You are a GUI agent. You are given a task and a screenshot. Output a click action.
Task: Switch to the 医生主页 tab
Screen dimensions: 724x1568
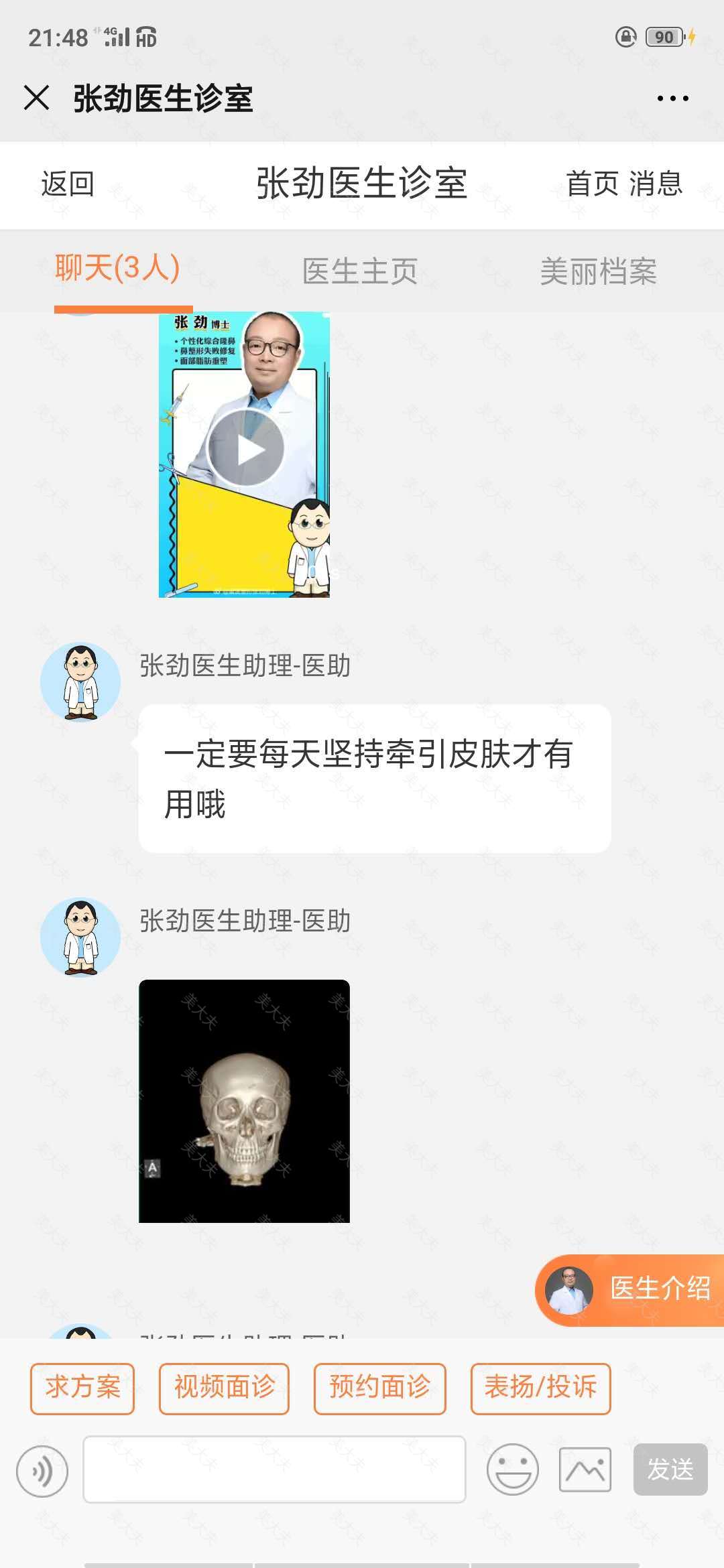click(x=360, y=271)
